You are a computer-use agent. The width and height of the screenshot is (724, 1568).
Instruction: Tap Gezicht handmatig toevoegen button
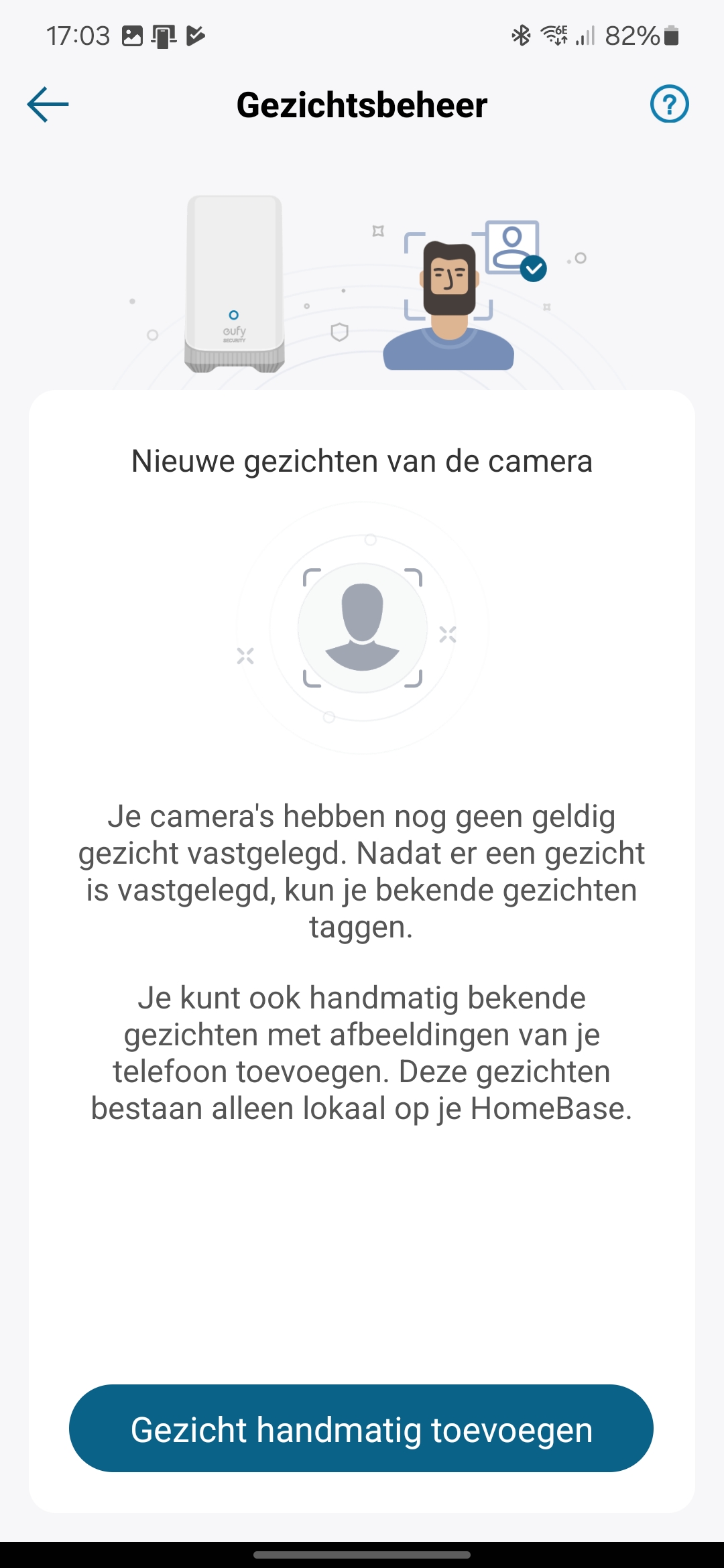(x=361, y=1428)
